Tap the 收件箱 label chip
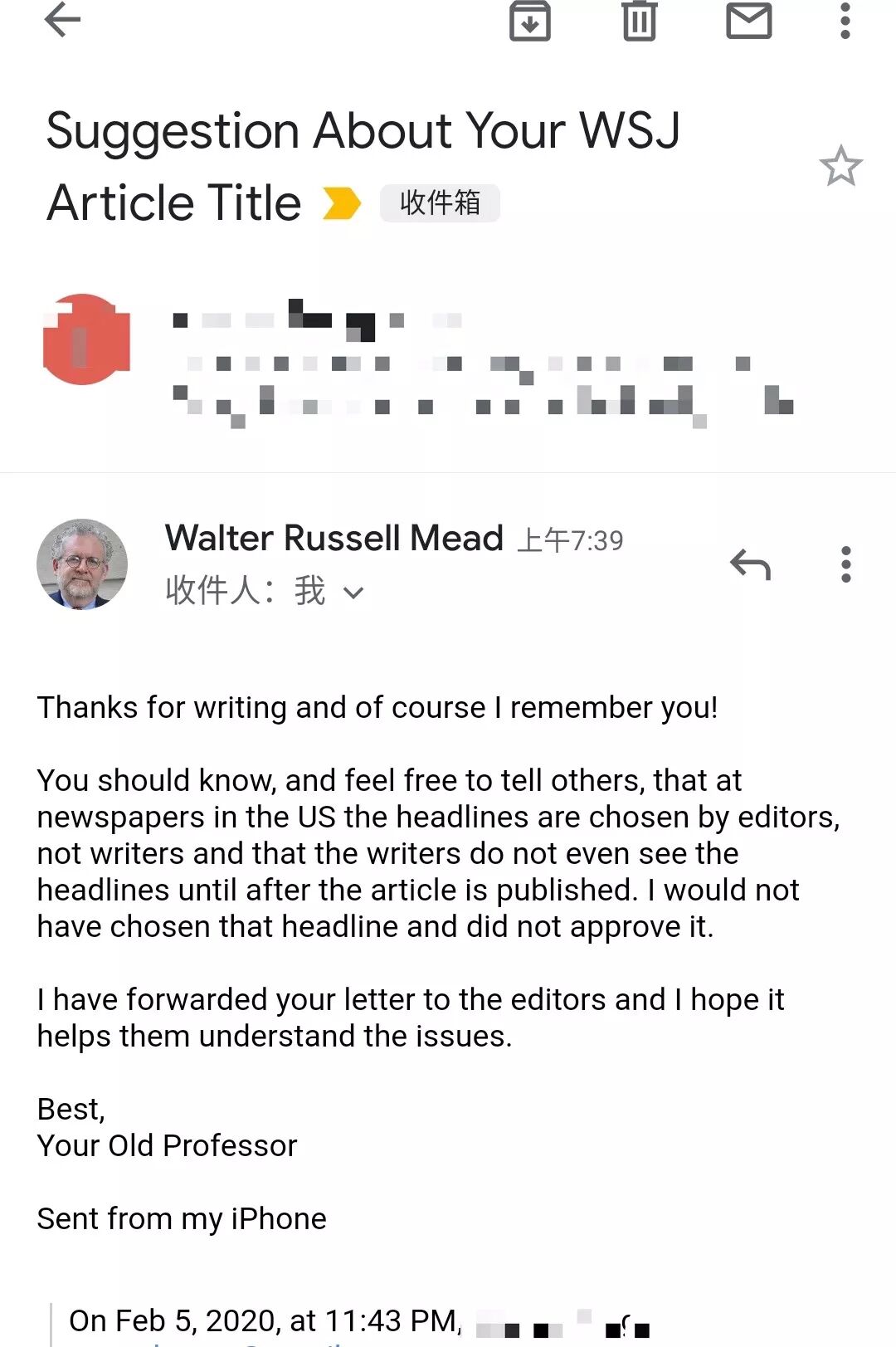896x1347 pixels. pyautogui.click(x=440, y=203)
